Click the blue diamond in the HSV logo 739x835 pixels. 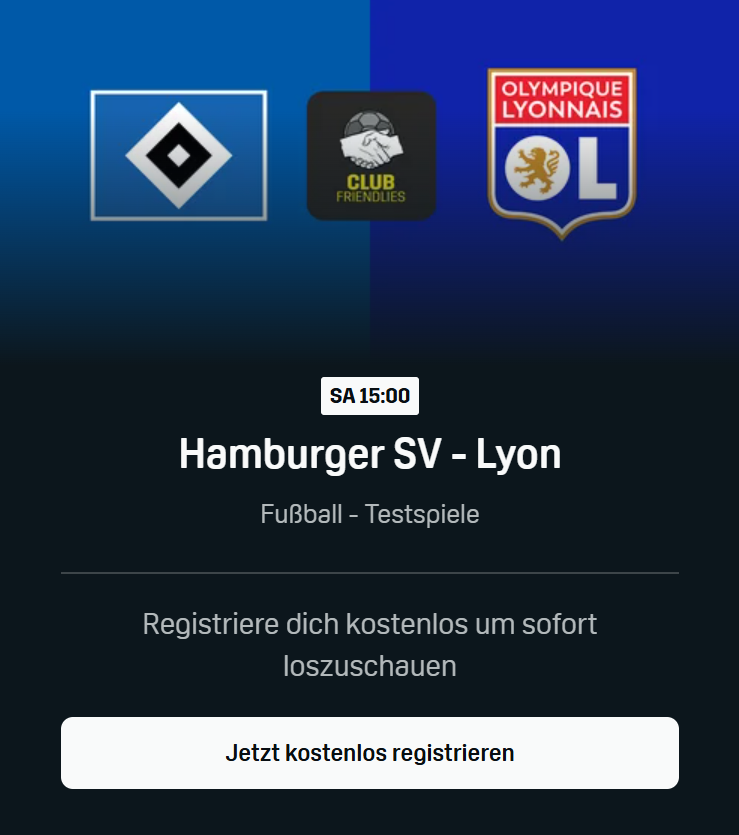tap(176, 155)
